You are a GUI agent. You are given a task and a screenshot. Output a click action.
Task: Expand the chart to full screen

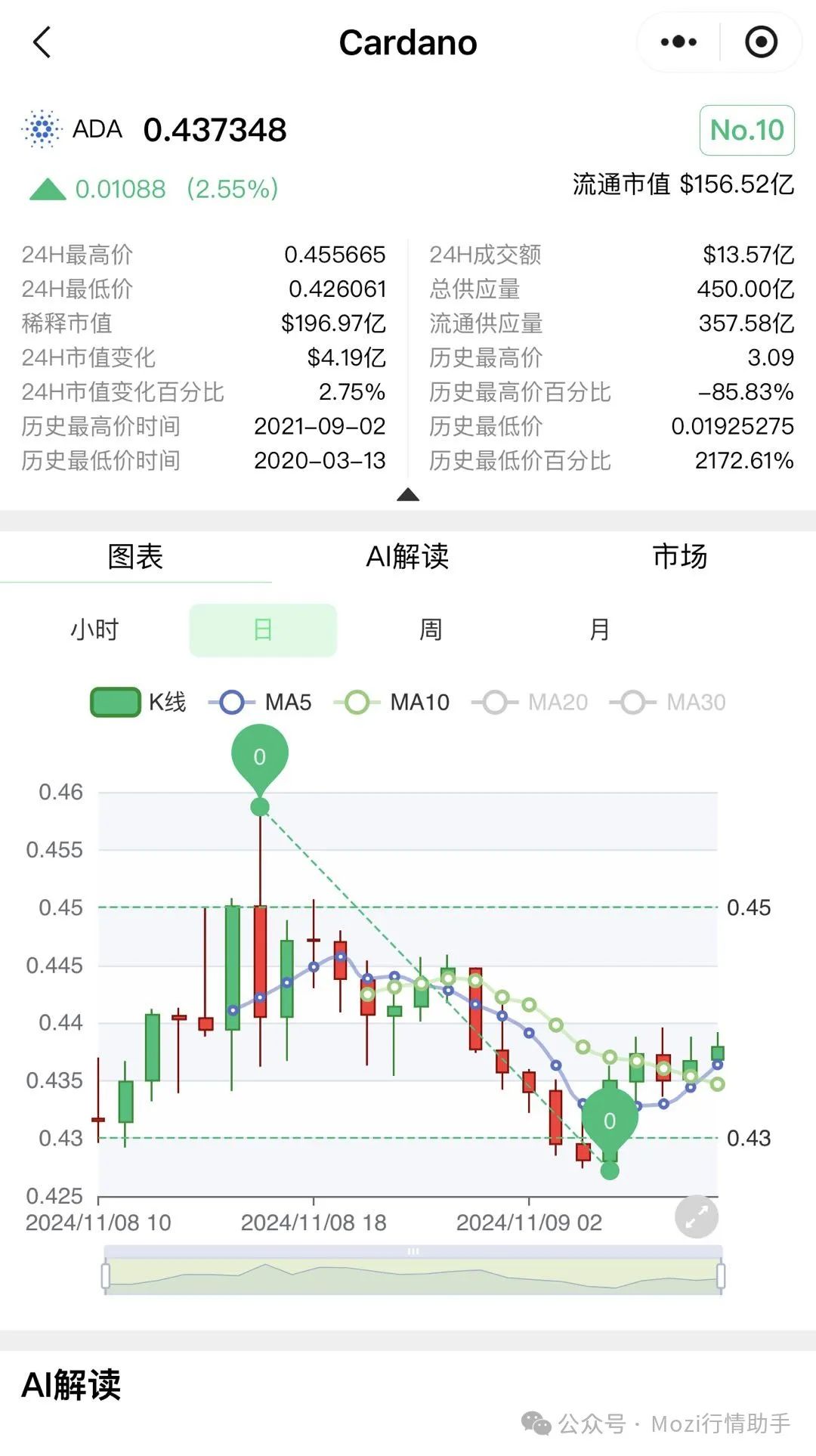[696, 1216]
